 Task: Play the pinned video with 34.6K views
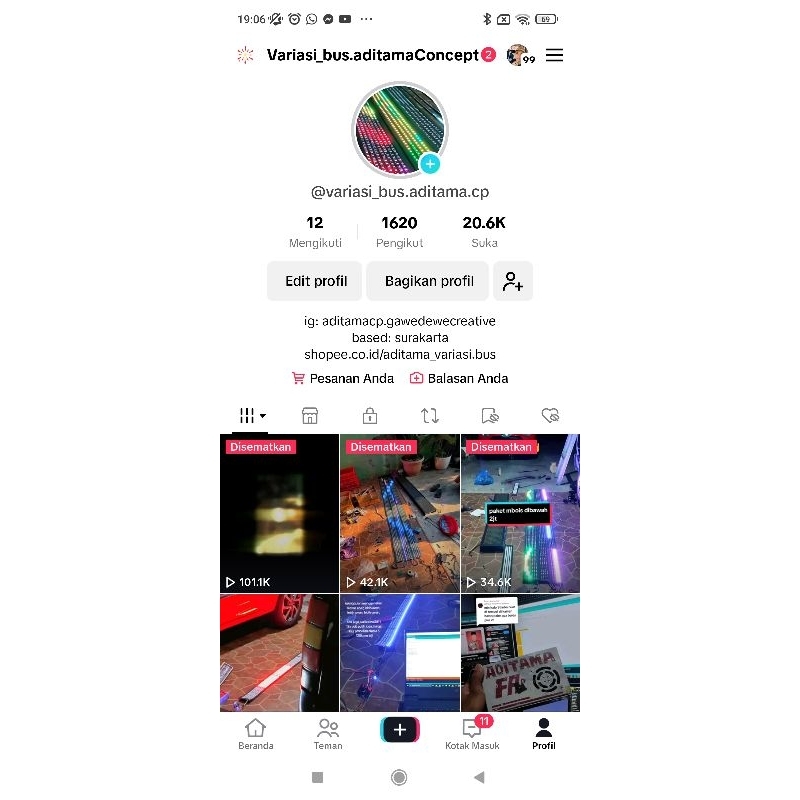[520, 514]
